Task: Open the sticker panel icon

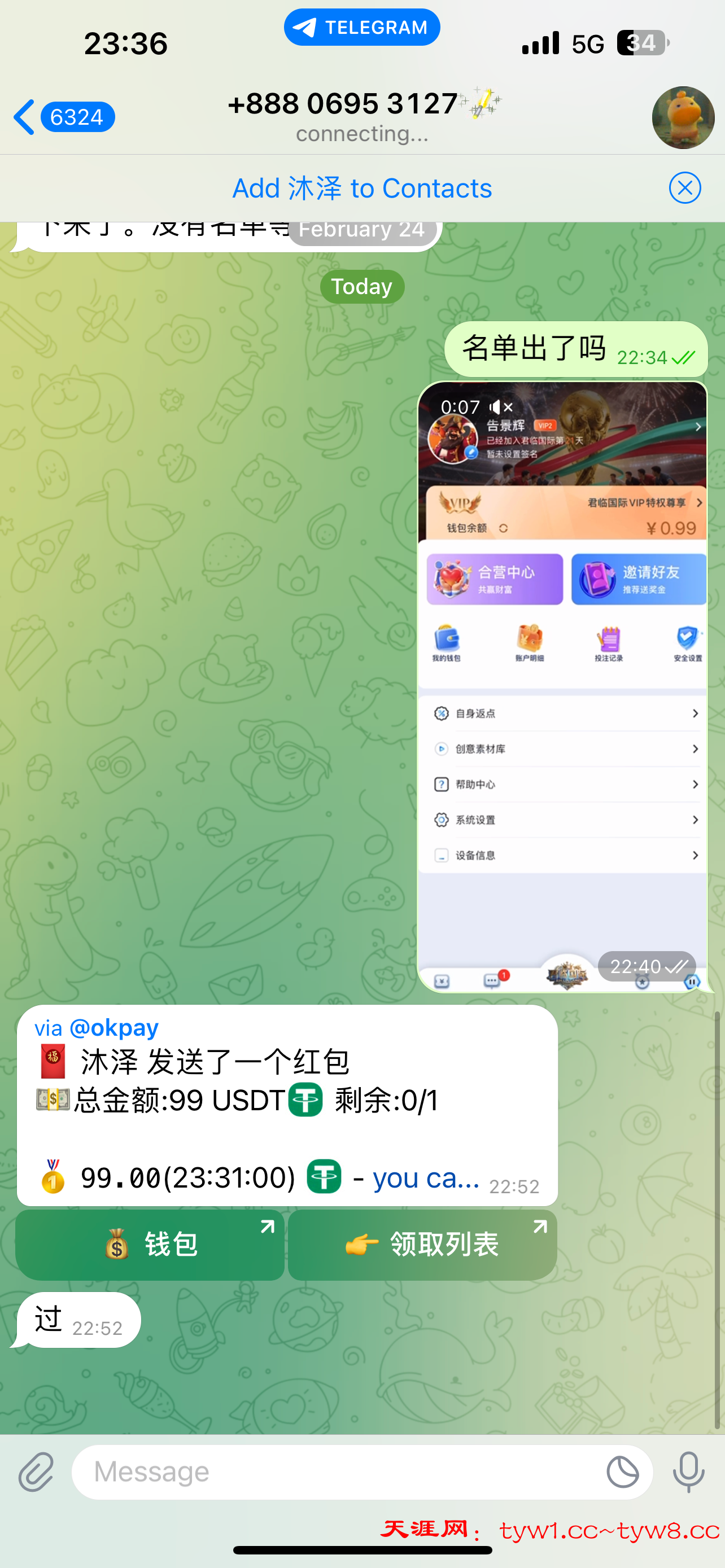Action: coord(622,1472)
